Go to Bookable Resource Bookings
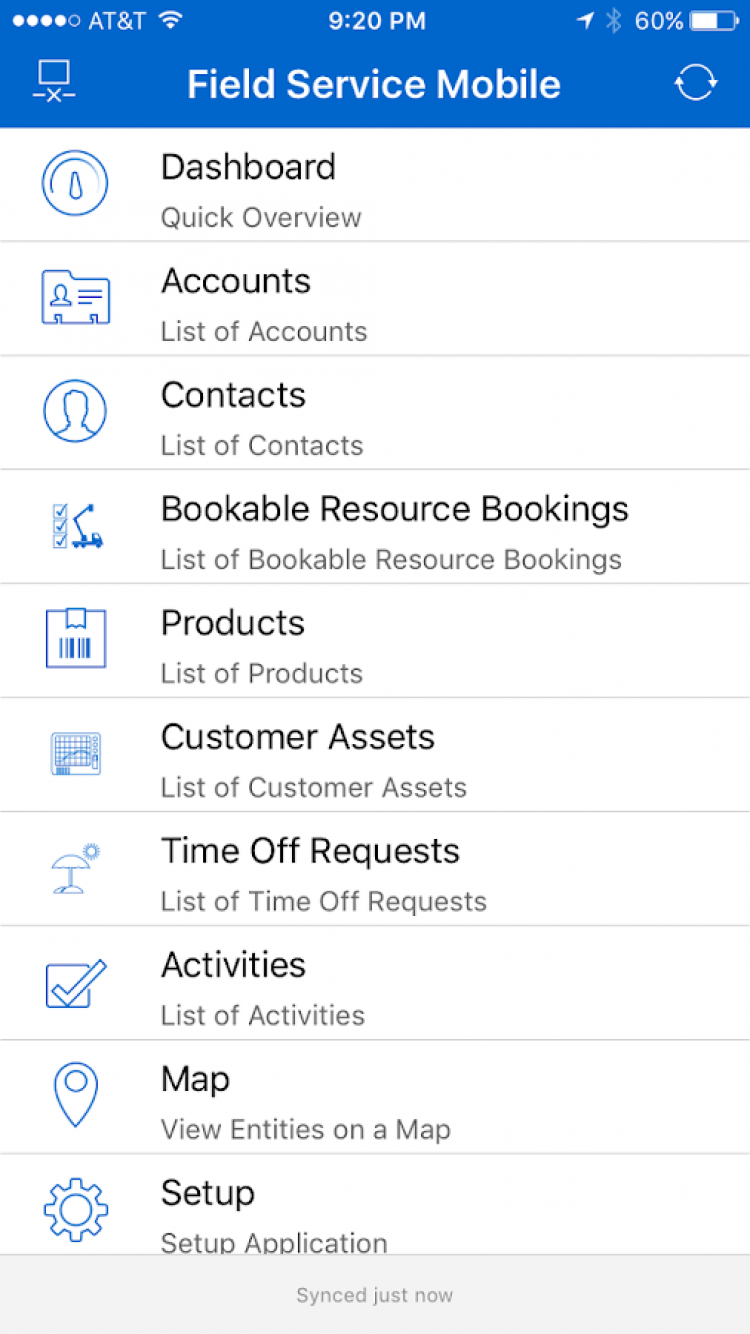The width and height of the screenshot is (750, 1334). 375,528
